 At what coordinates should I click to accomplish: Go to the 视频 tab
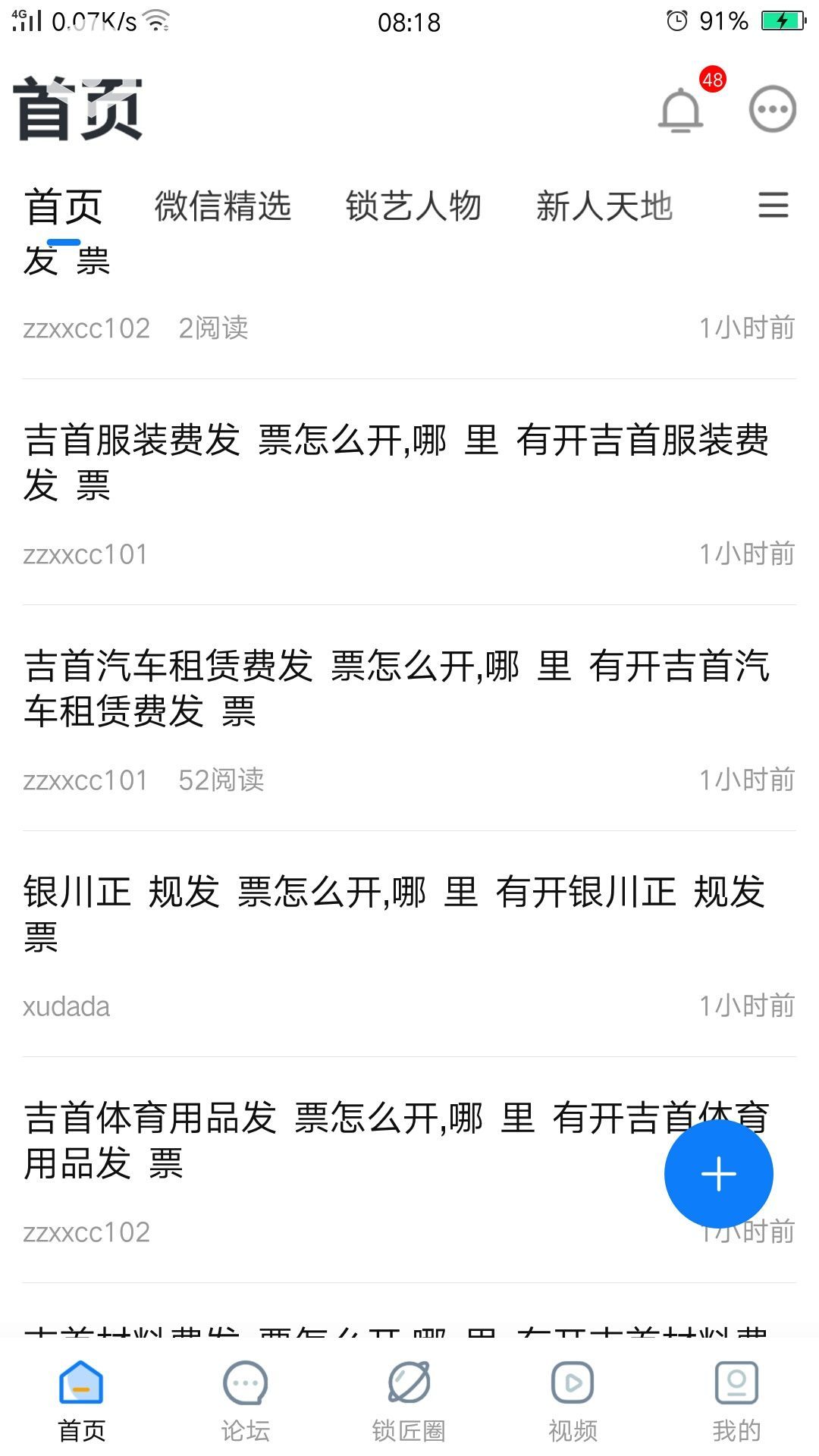tap(573, 1400)
